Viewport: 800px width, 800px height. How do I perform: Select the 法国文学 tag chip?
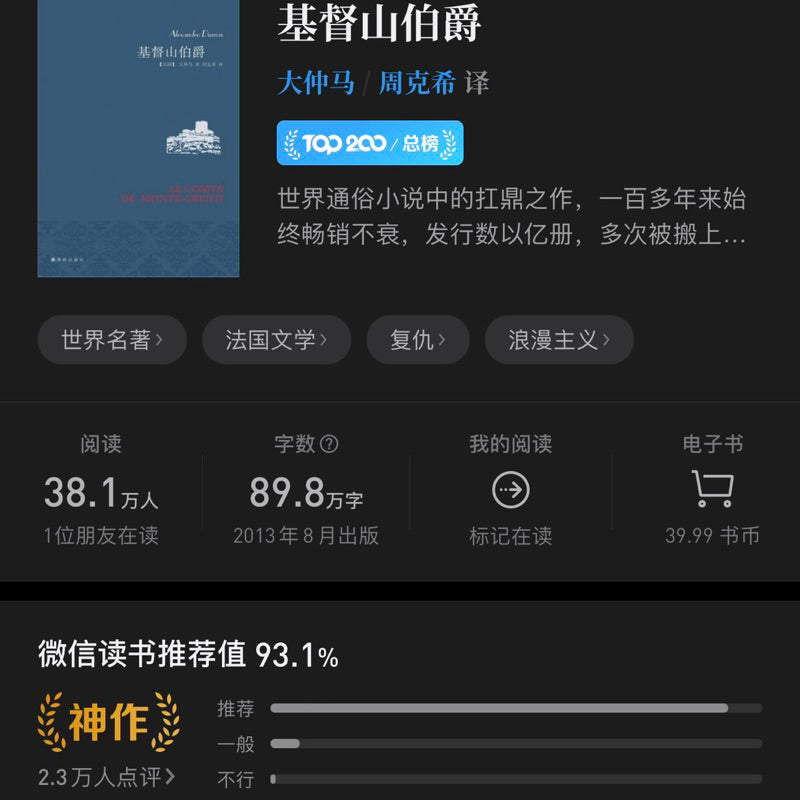(276, 340)
